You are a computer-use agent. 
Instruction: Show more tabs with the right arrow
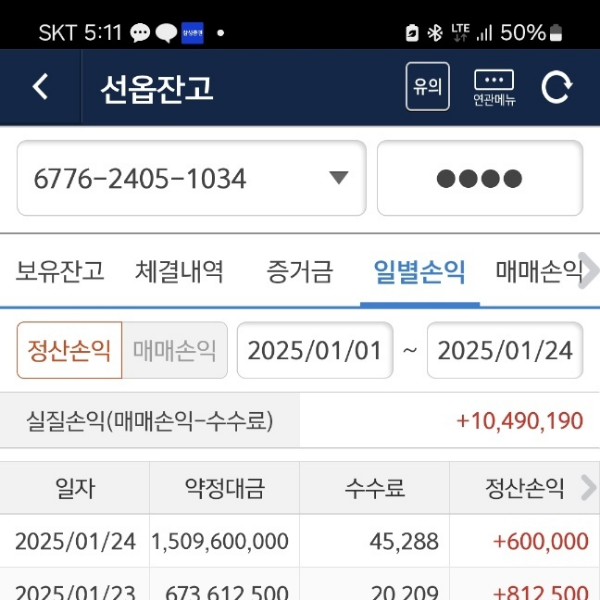tap(590, 271)
